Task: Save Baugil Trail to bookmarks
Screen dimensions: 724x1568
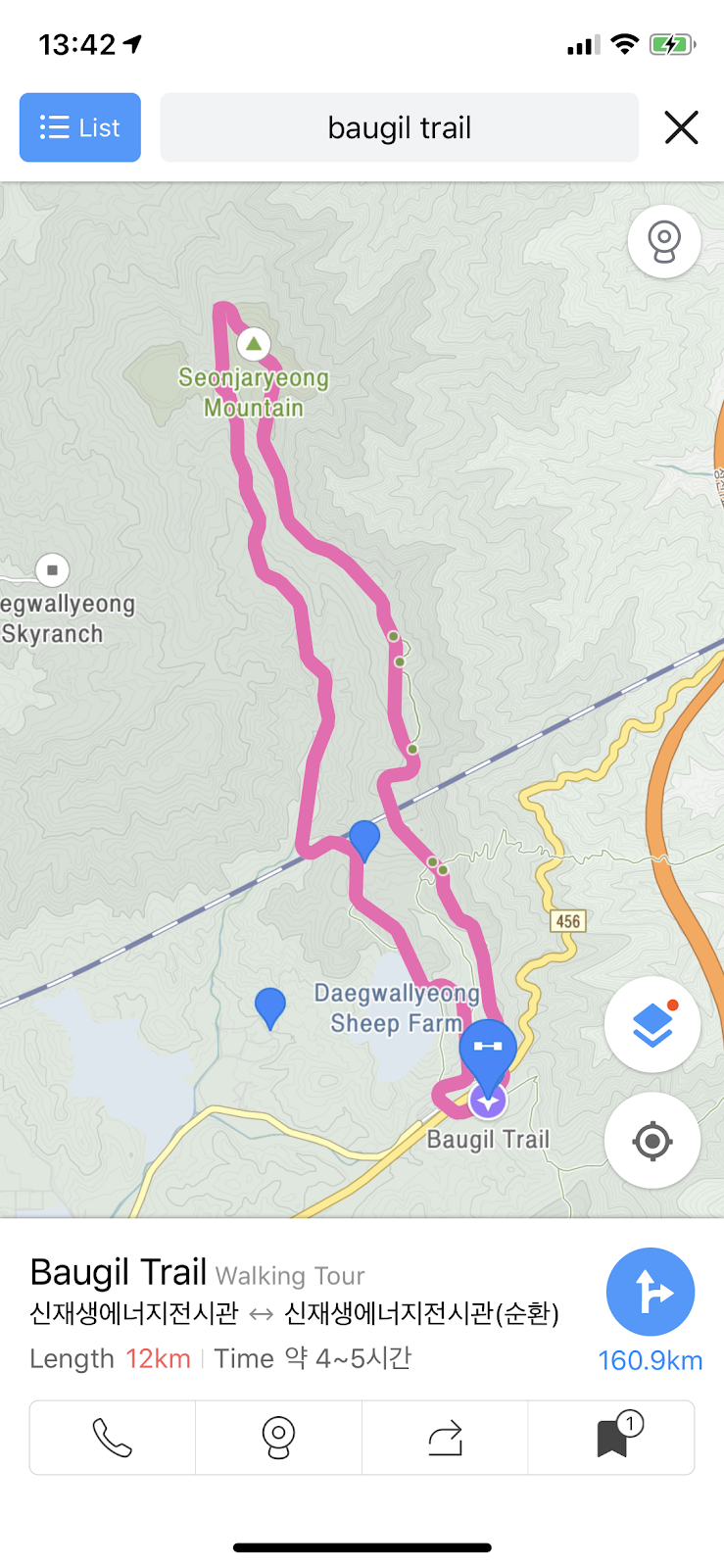Action: (612, 1438)
